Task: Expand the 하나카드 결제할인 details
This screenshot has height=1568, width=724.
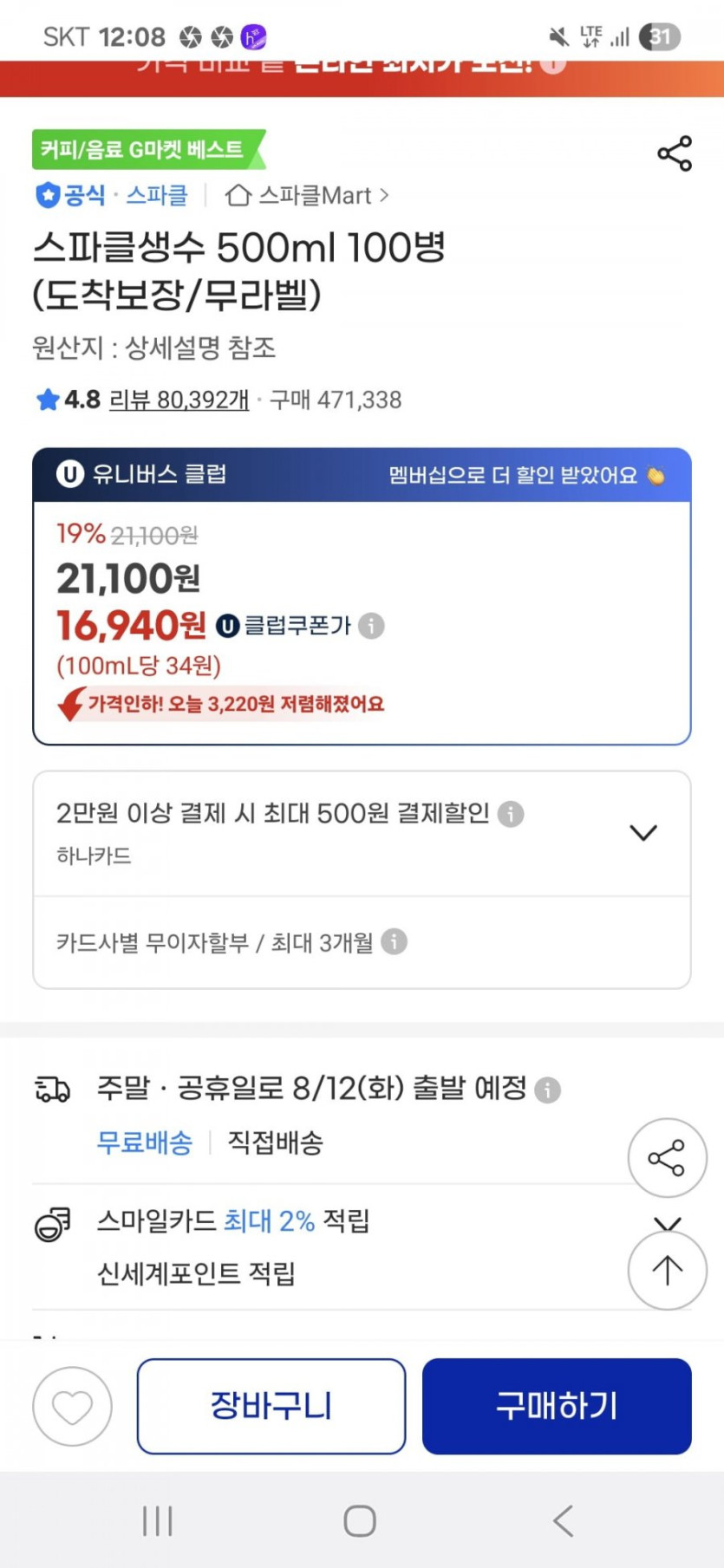Action: tap(642, 832)
